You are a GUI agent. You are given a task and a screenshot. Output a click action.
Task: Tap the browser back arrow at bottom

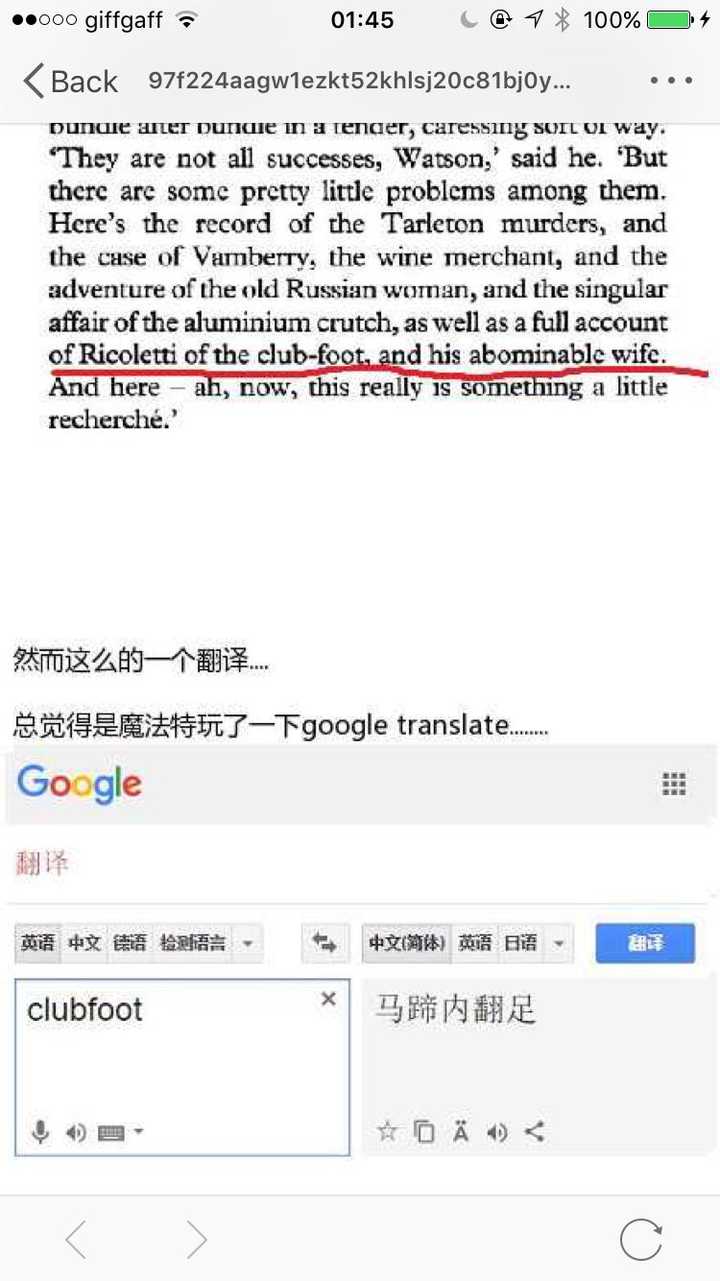(76, 1241)
